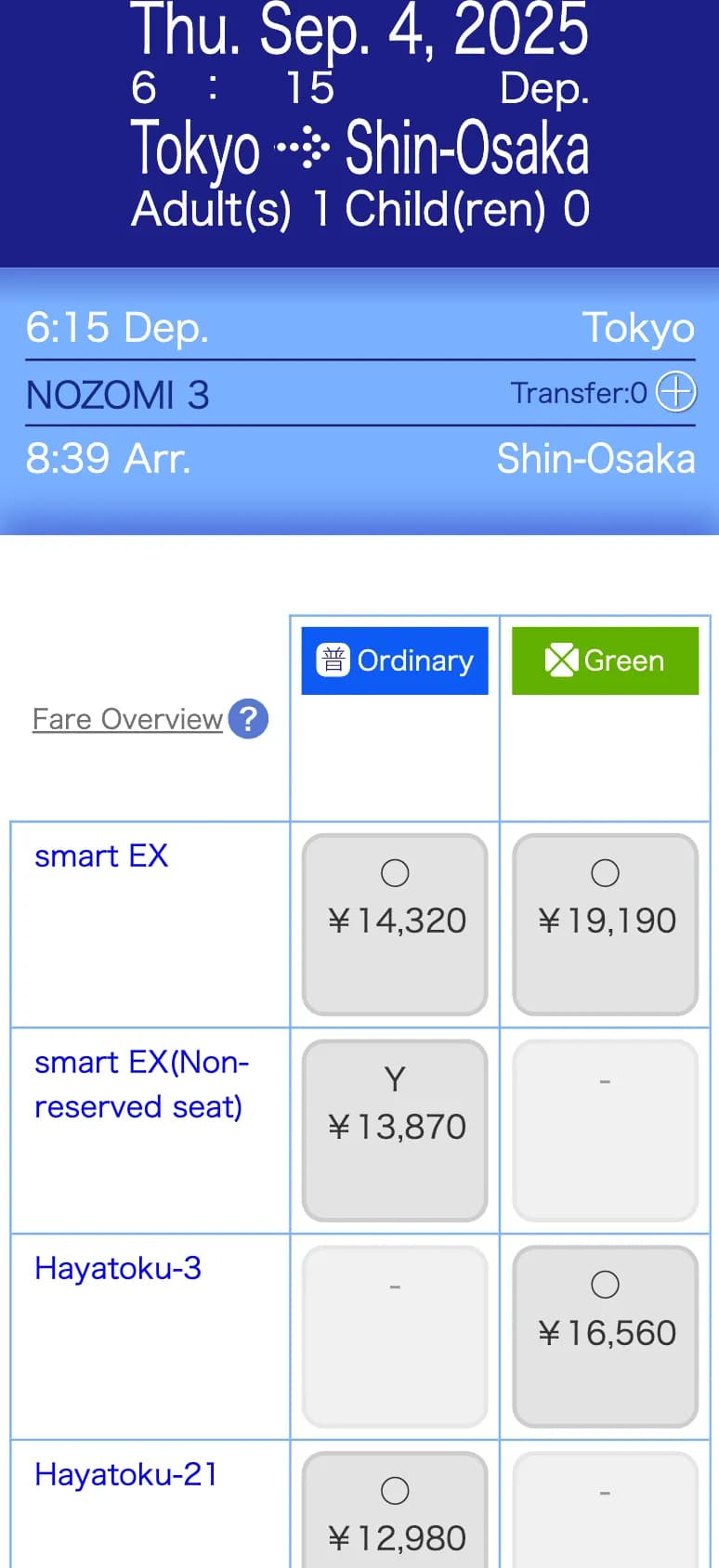719x1568 pixels.
Task: Click the smart EX fare name
Action: click(100, 856)
